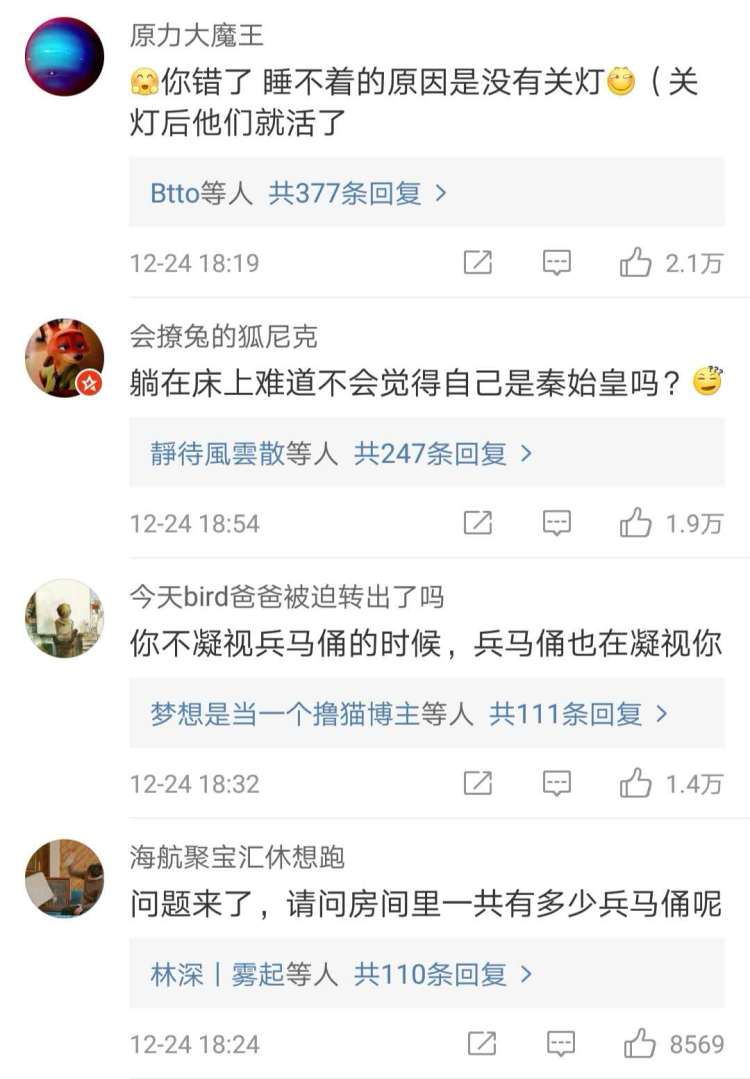Viewport: 750px width, 1079px height.
Task: Comment on the 兵马俑也在凝视你 post
Action: pyautogui.click(x=556, y=783)
